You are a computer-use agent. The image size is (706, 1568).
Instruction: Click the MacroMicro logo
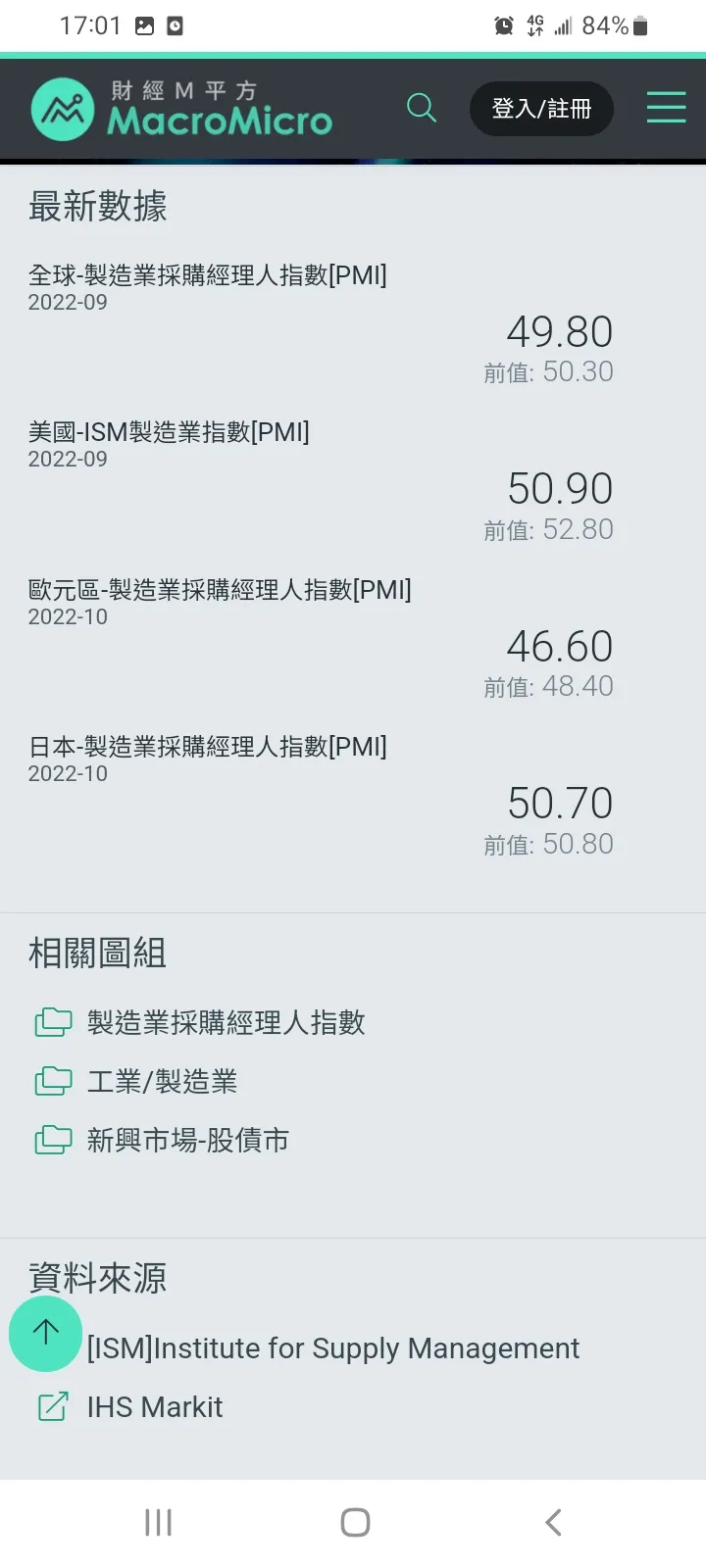181,108
